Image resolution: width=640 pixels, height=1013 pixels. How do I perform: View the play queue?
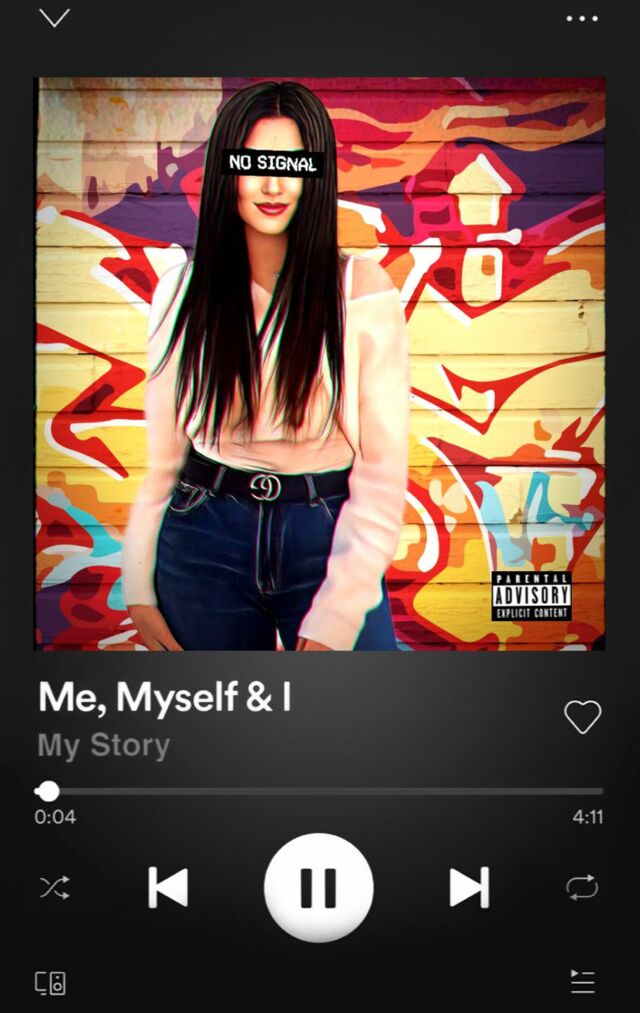point(582,982)
